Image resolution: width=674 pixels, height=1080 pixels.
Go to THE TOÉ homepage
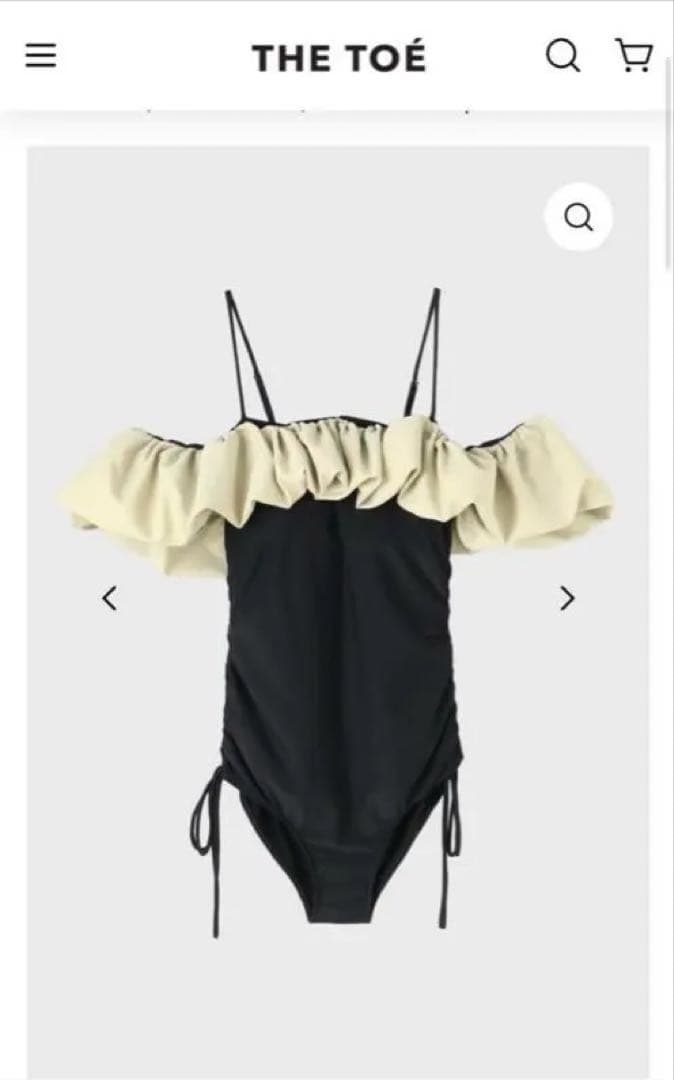[x=338, y=58]
